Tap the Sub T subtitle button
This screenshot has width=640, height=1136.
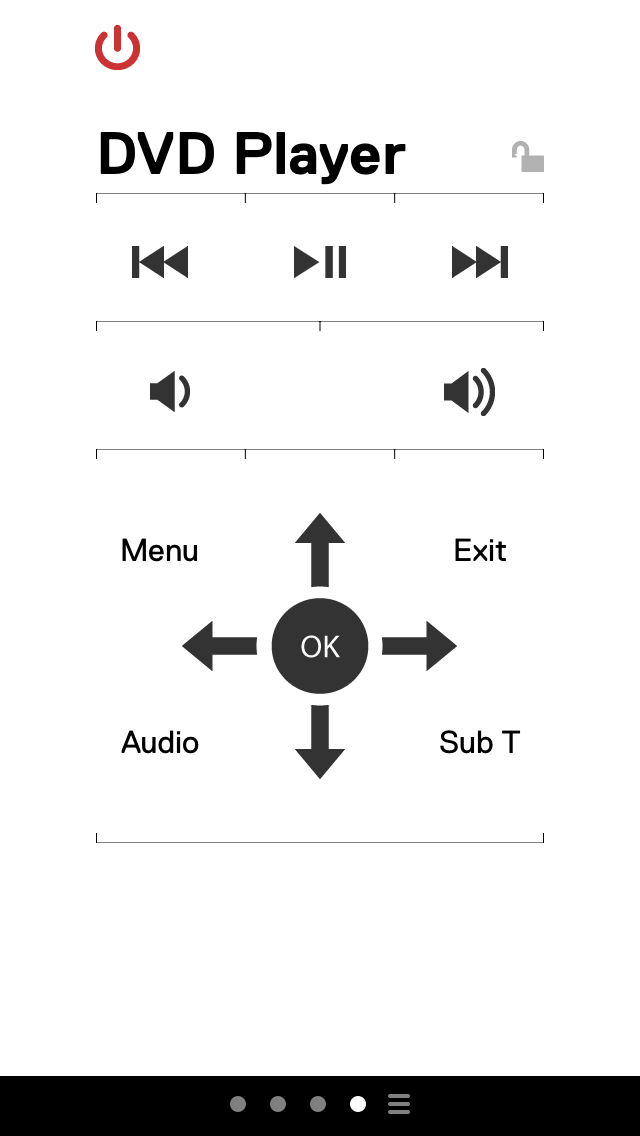tap(480, 743)
